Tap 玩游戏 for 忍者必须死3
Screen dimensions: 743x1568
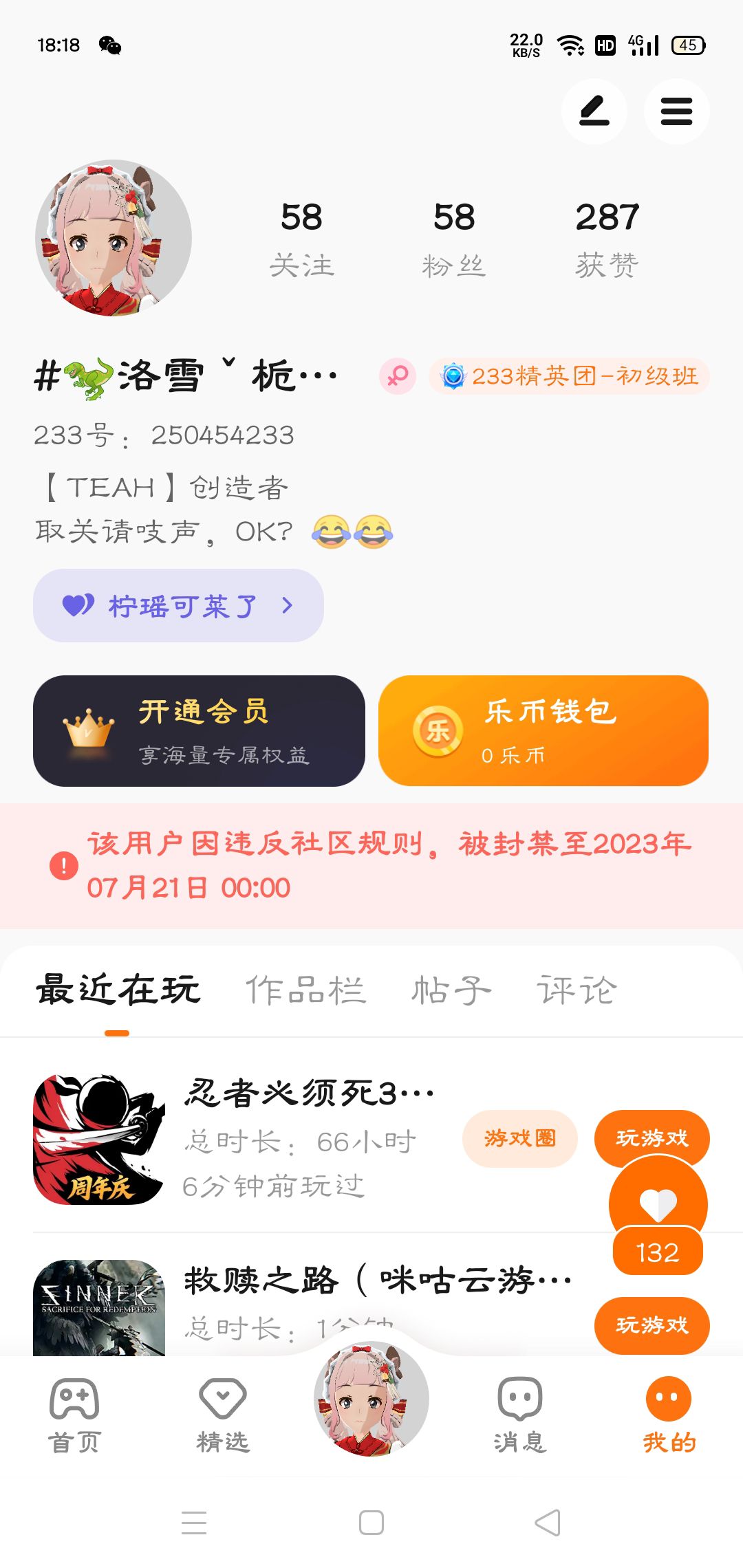click(652, 1135)
